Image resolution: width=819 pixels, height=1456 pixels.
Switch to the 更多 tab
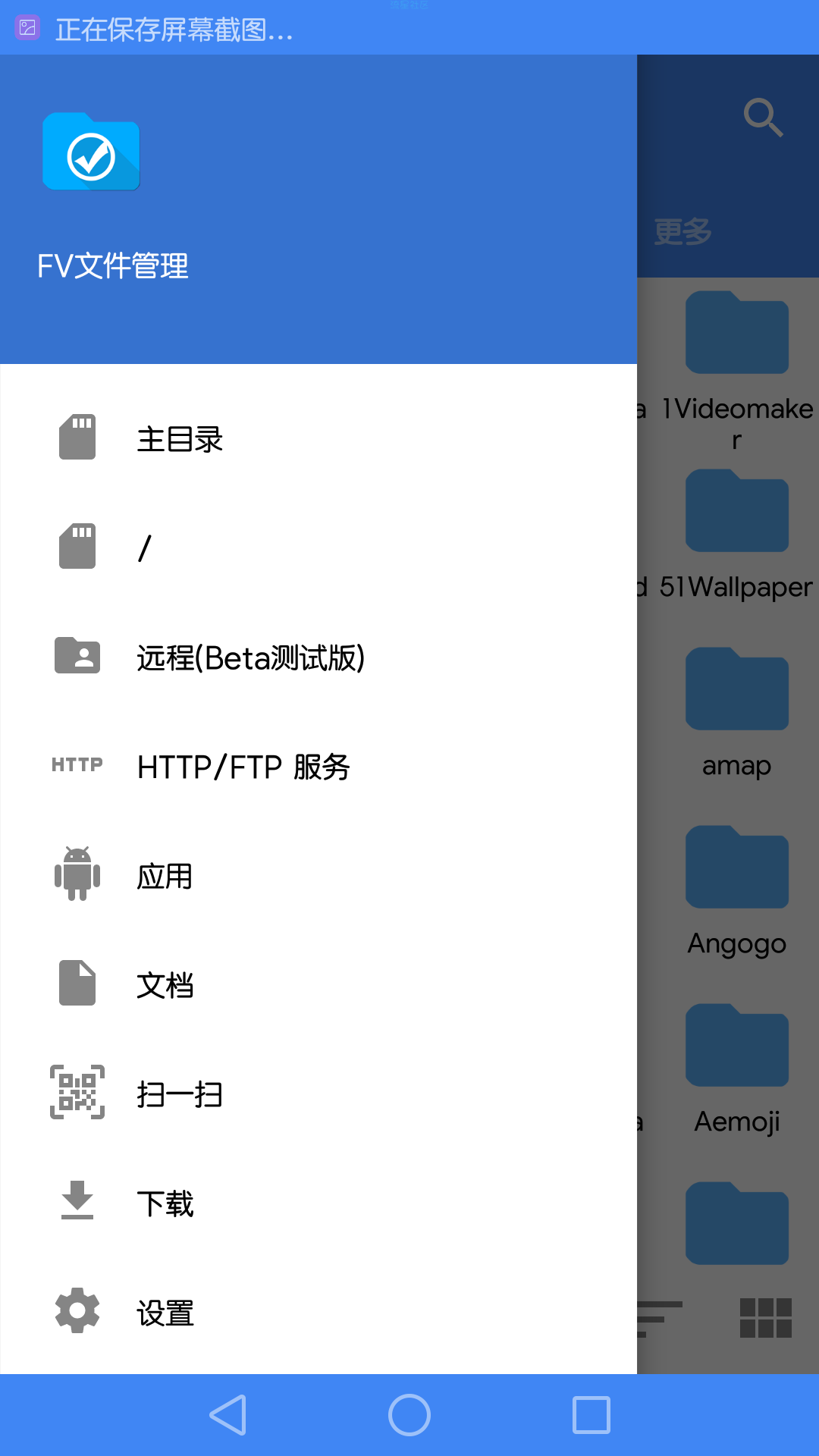[x=682, y=231]
